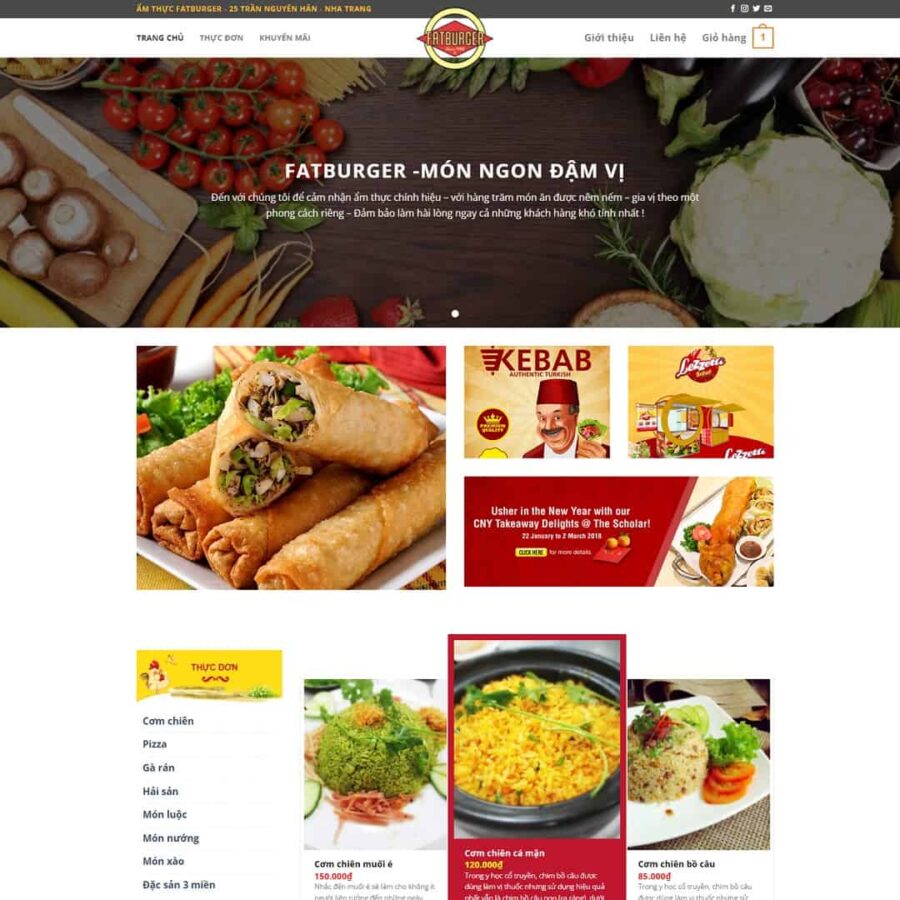Select Pizza category
The height and width of the screenshot is (900, 900).
pos(155,744)
